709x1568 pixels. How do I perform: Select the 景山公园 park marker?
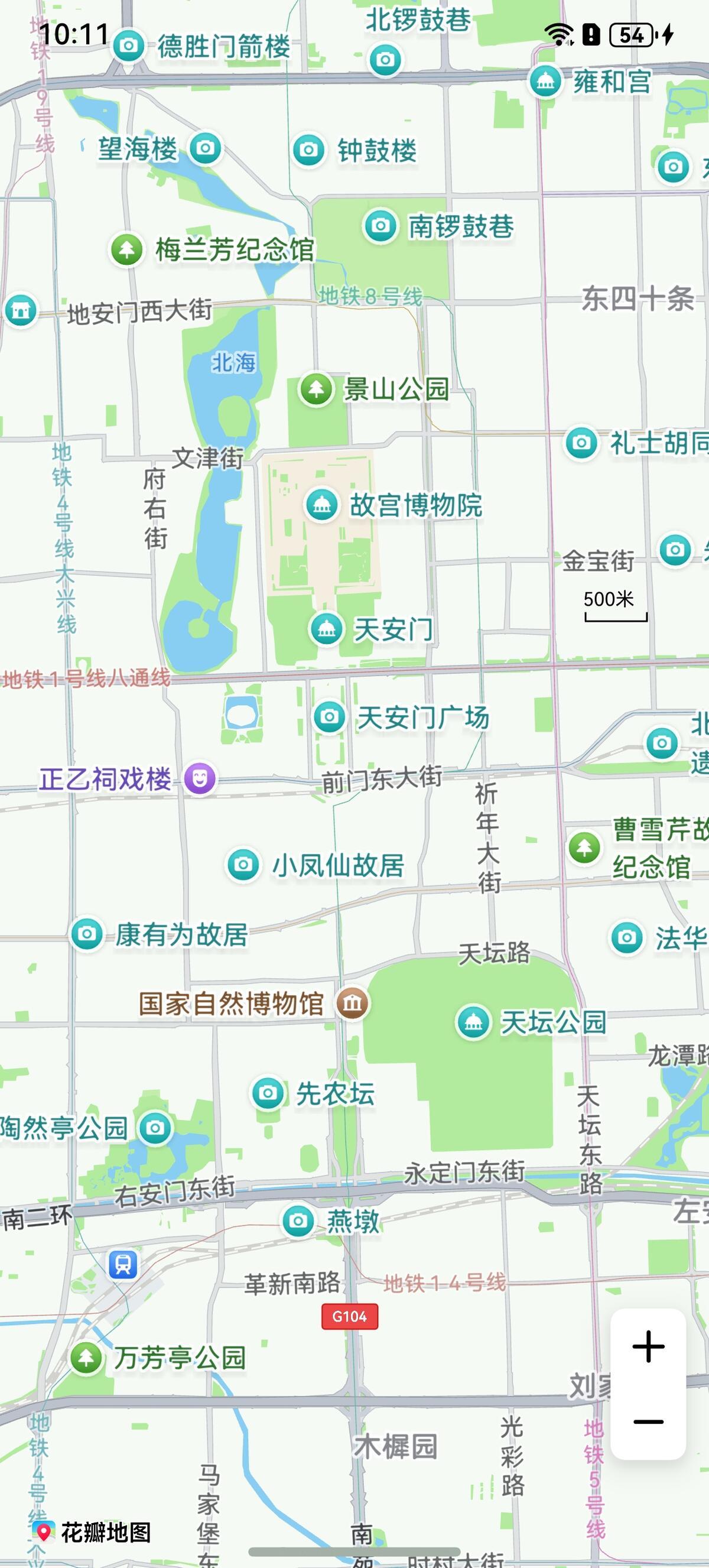(x=316, y=388)
